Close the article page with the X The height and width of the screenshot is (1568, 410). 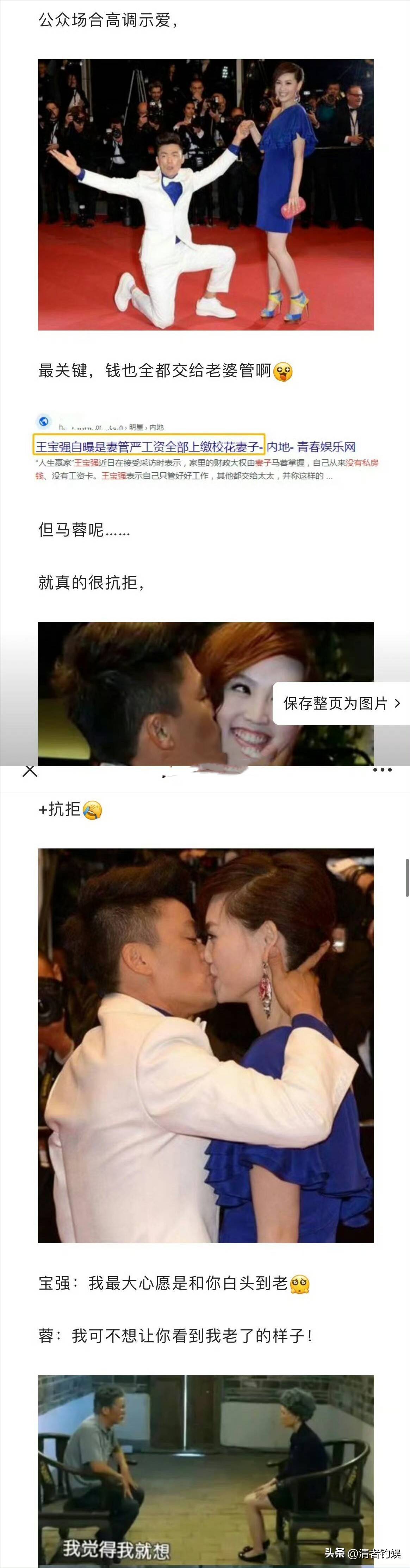(30, 770)
